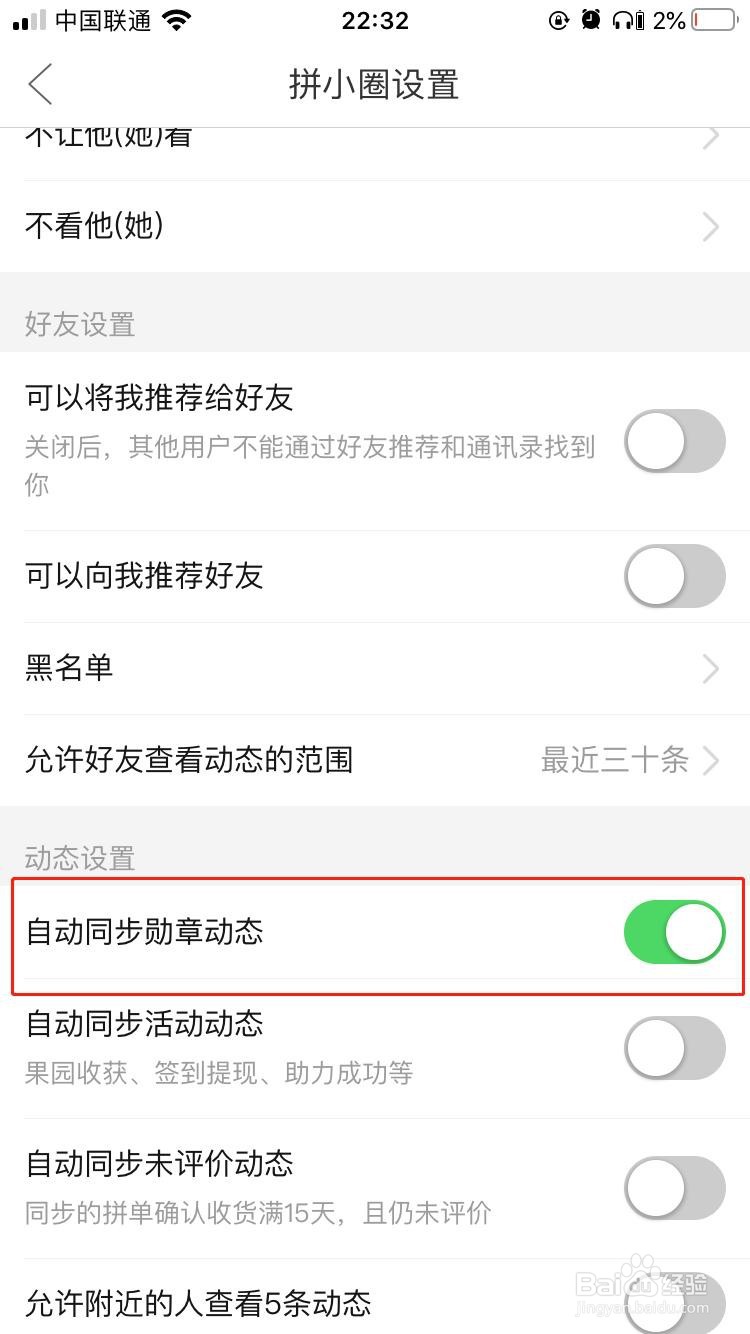Expand the 不看他(她) setting
The height and width of the screenshot is (1334, 750).
pos(375,226)
